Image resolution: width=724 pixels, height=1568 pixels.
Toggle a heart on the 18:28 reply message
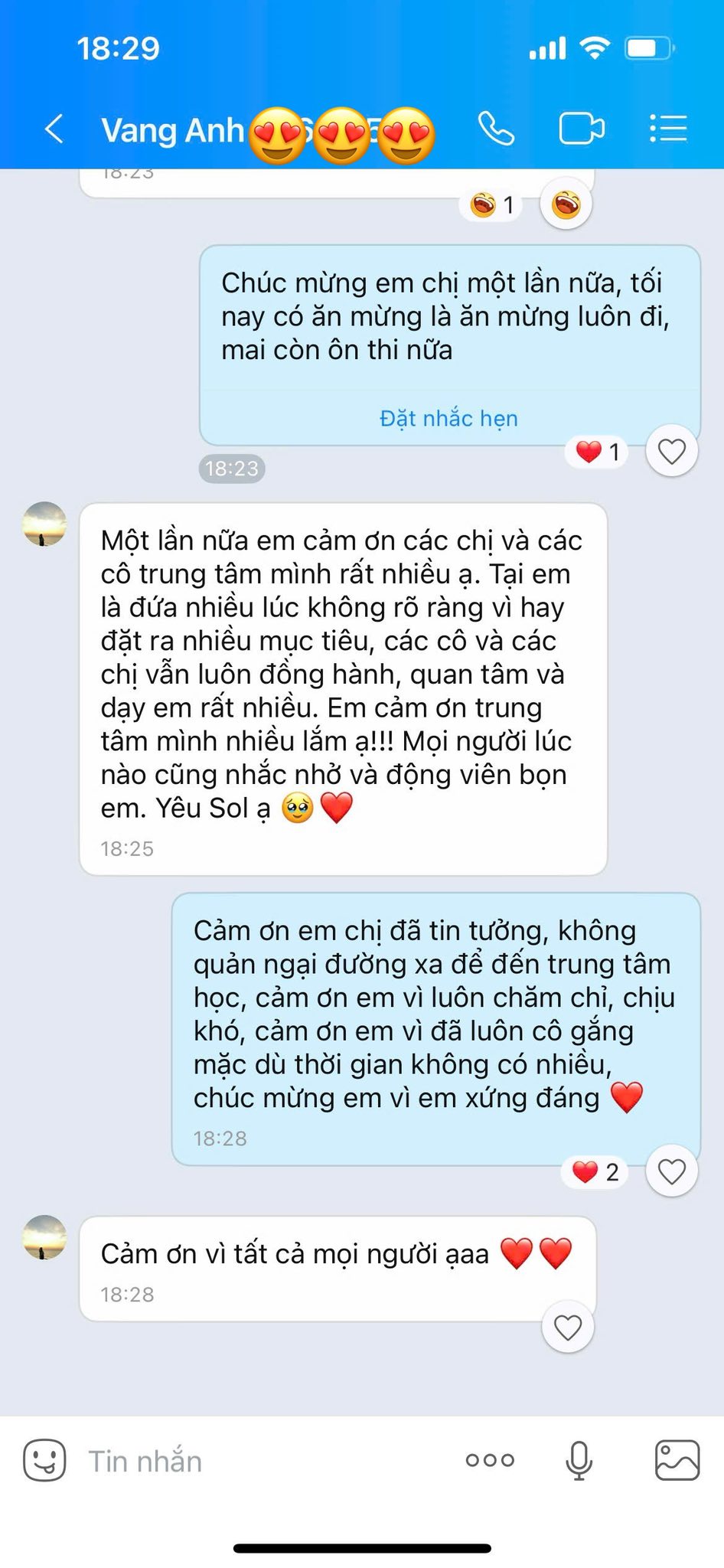671,1171
